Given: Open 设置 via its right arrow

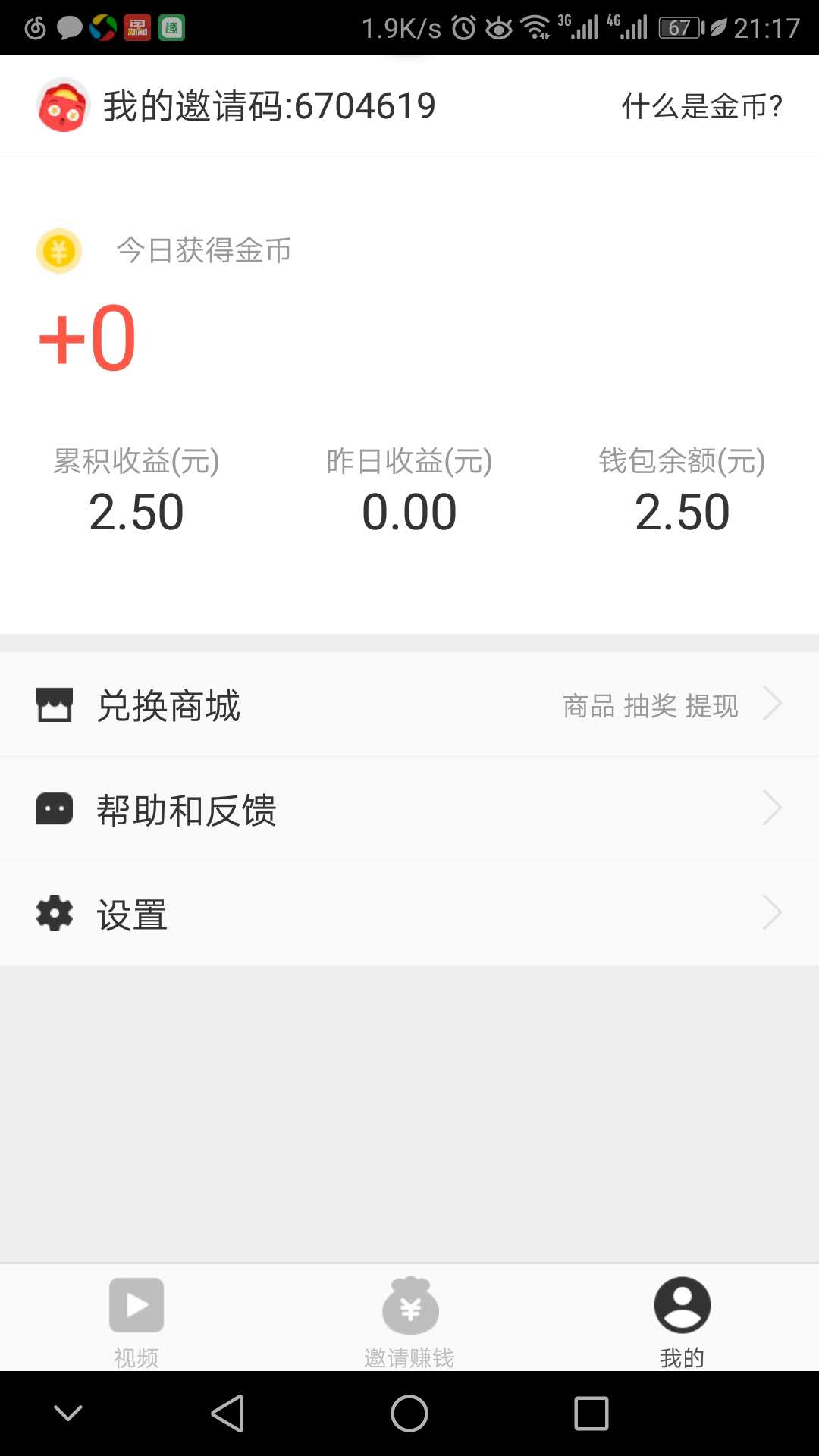Looking at the screenshot, I should point(773,912).
